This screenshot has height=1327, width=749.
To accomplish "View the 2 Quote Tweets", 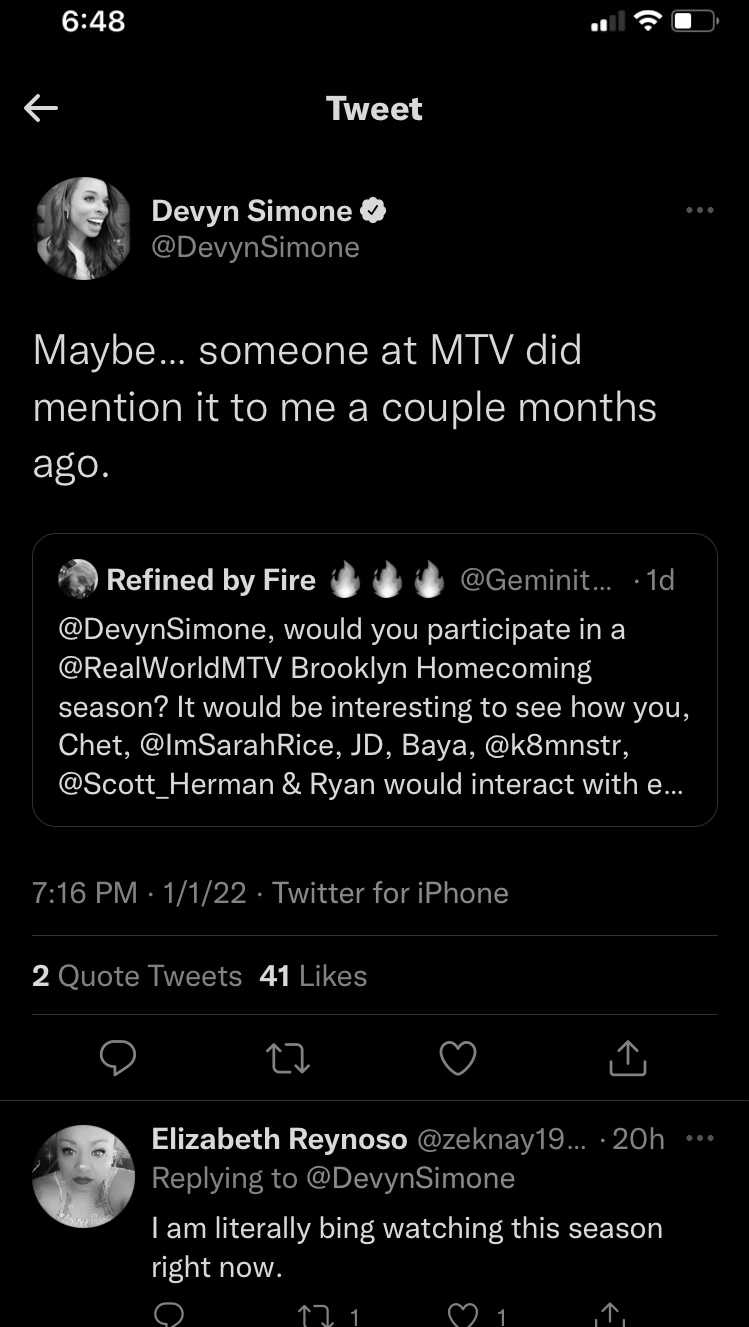I will coord(137,976).
